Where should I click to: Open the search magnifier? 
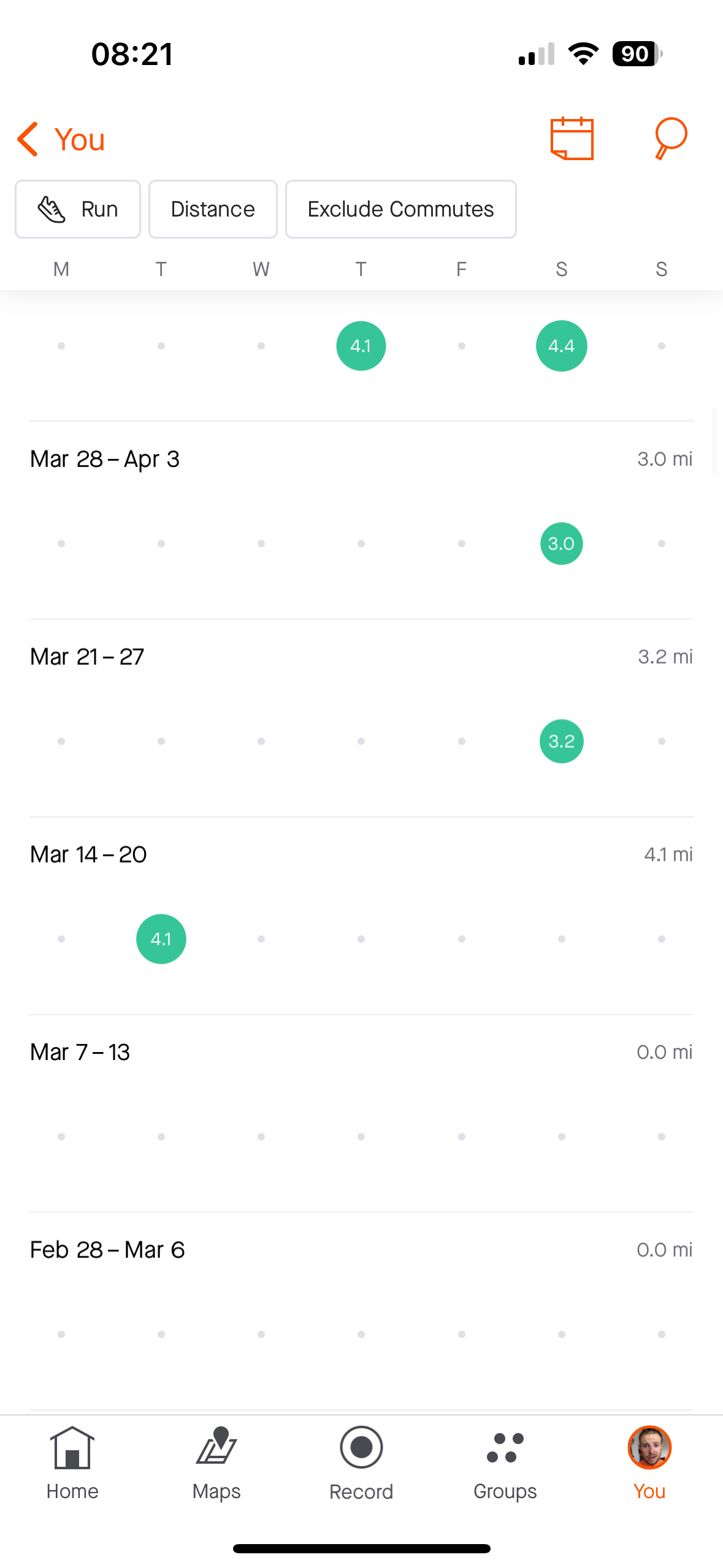click(x=670, y=139)
